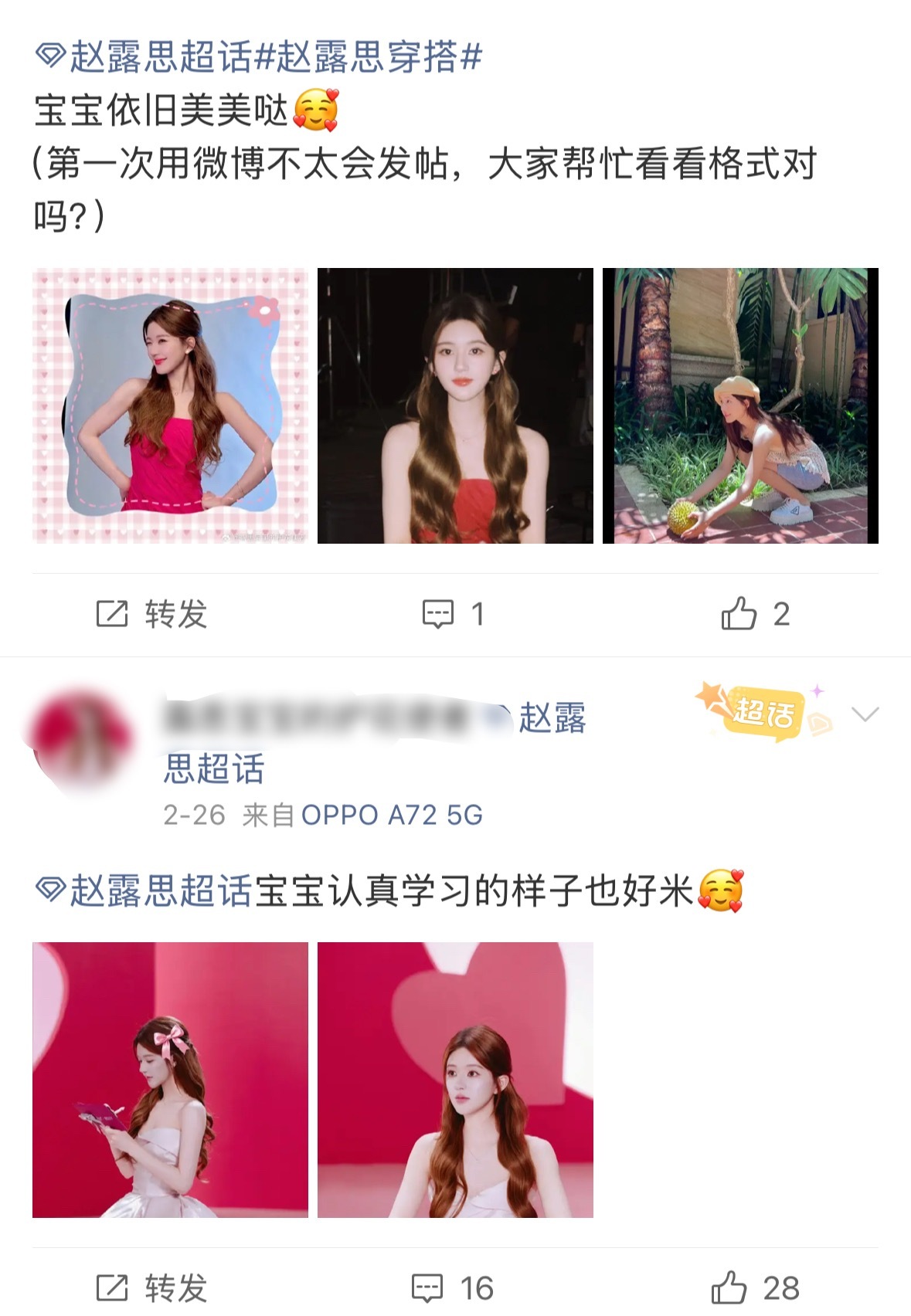The width and height of the screenshot is (911, 1316).
Task: Tap the 赵露思超话 tag above the study photos
Action: click(x=155, y=890)
